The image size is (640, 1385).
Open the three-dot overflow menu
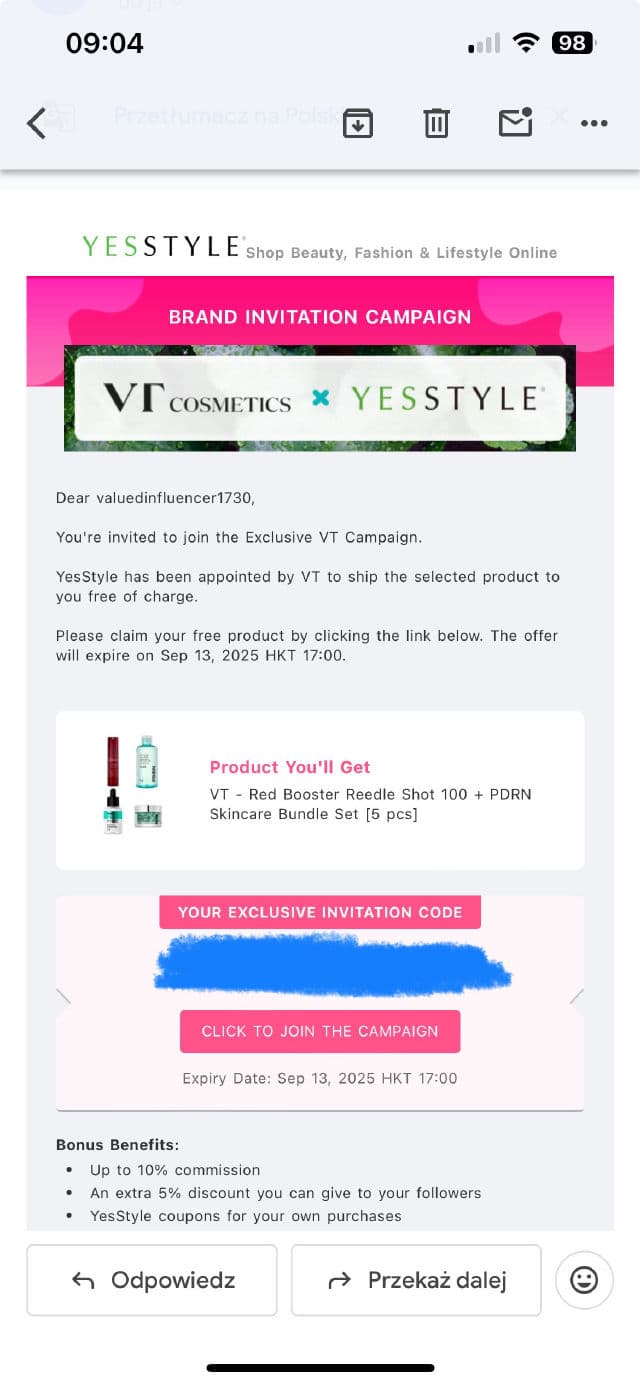(594, 123)
